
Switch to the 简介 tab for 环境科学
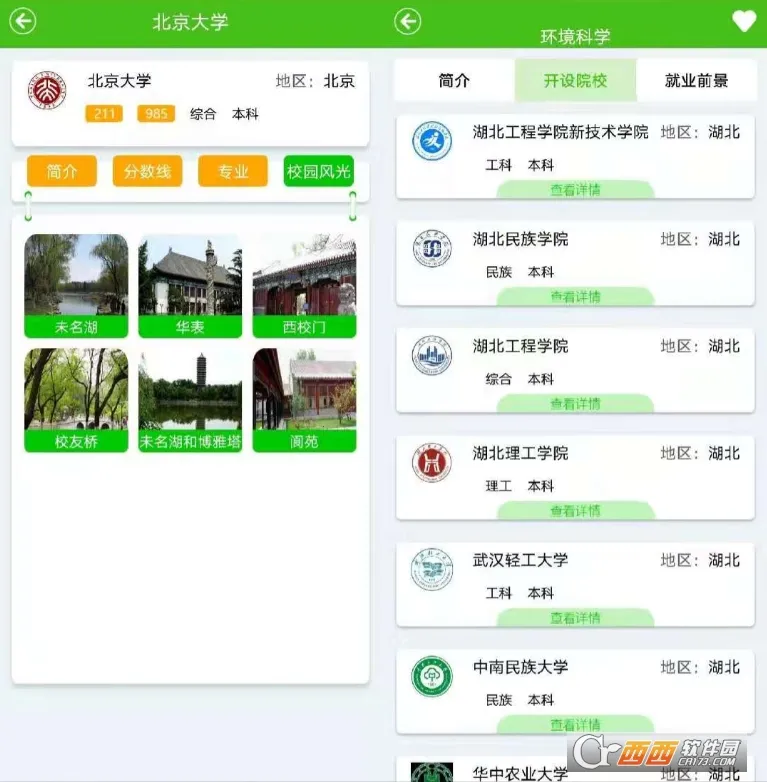454,81
